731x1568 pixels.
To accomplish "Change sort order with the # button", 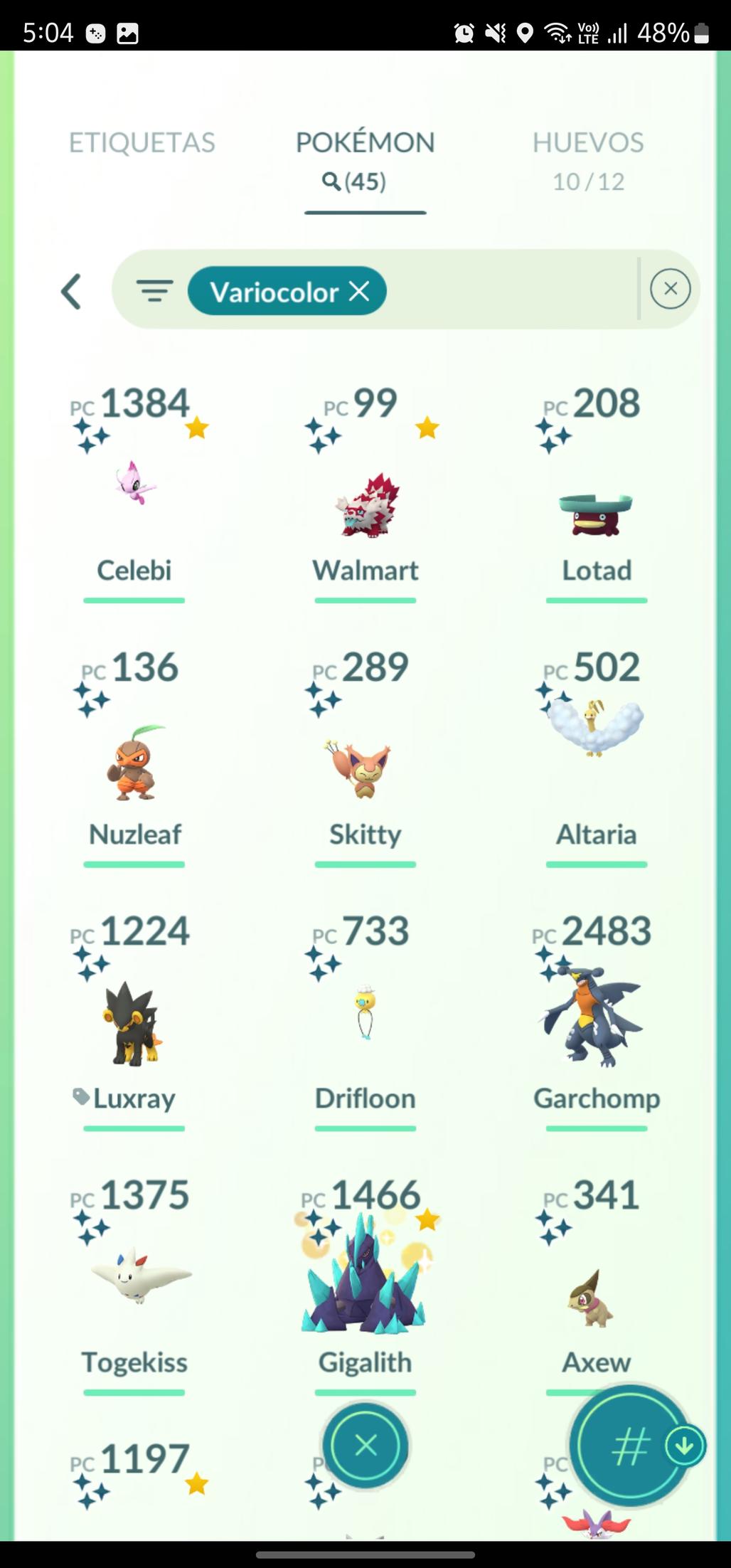I will (x=629, y=1446).
